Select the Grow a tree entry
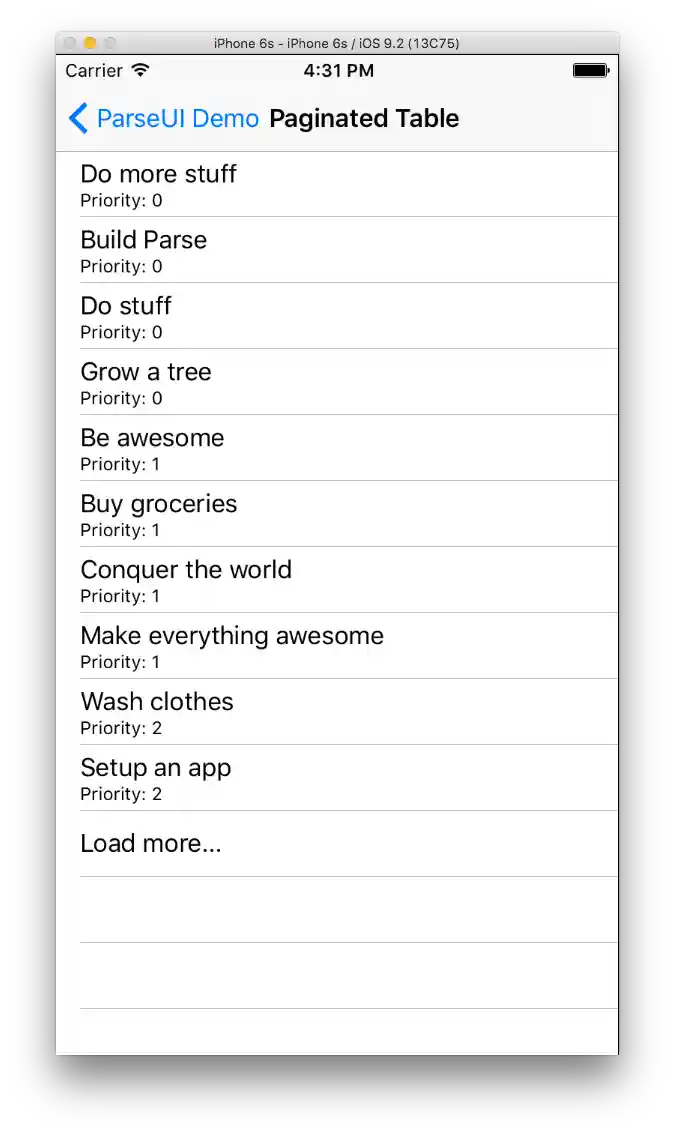The height and width of the screenshot is (1135, 675). click(x=337, y=382)
